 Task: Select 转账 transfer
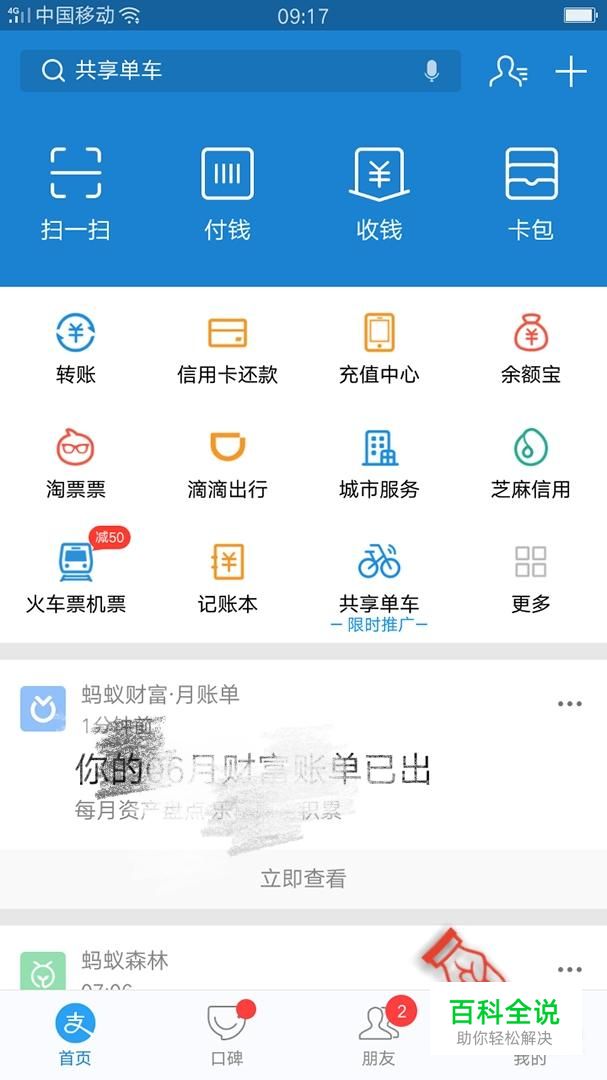pos(76,349)
